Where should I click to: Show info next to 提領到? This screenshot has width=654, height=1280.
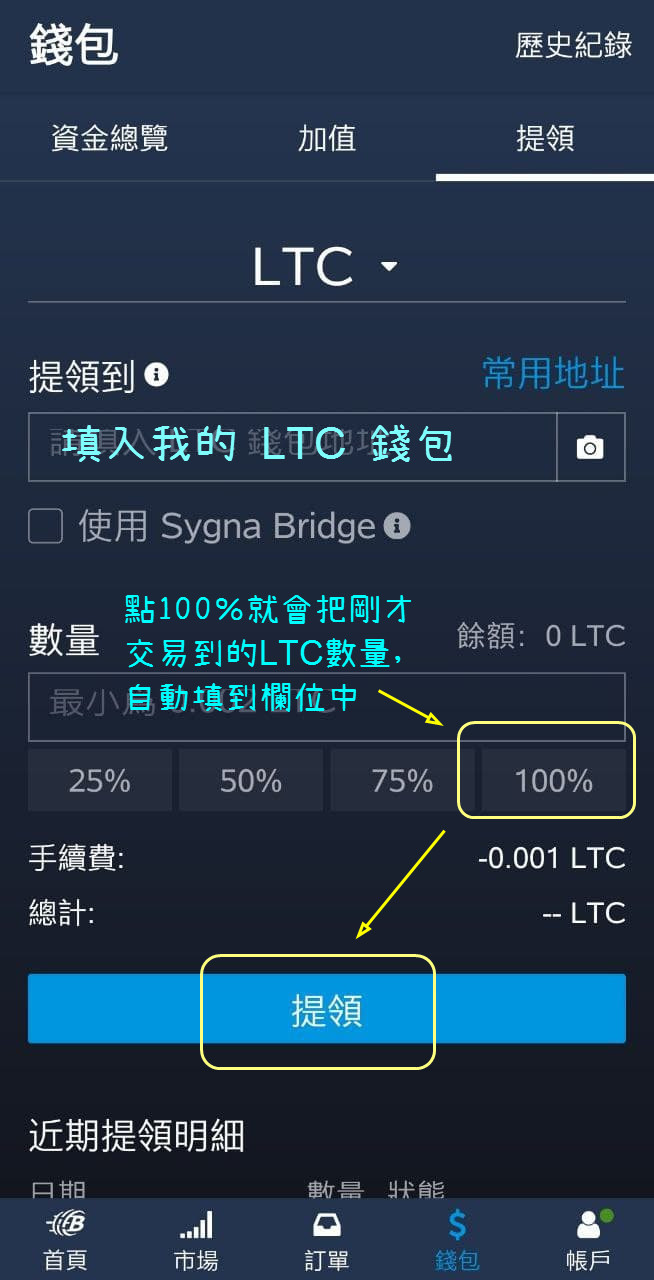pos(156,375)
